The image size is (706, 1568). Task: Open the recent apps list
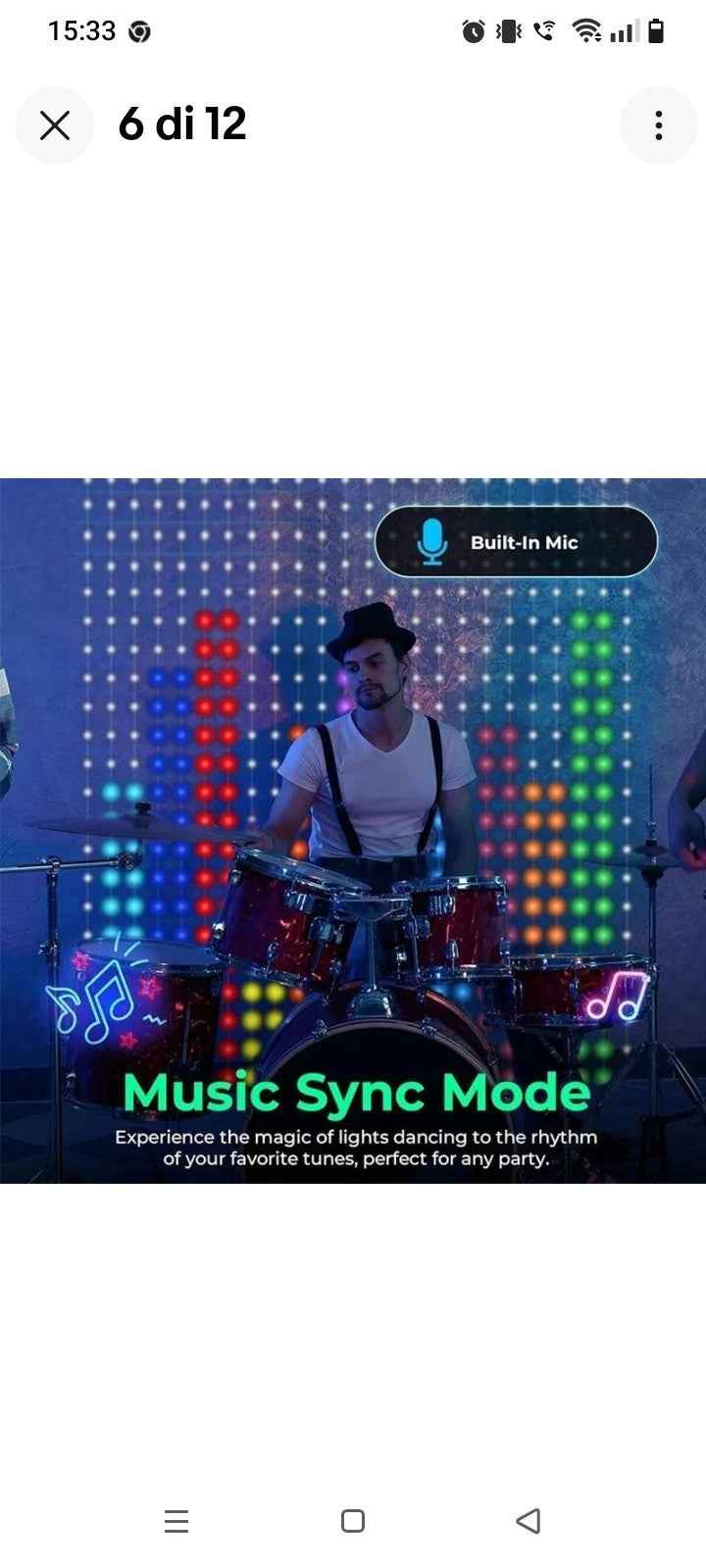(x=176, y=1520)
